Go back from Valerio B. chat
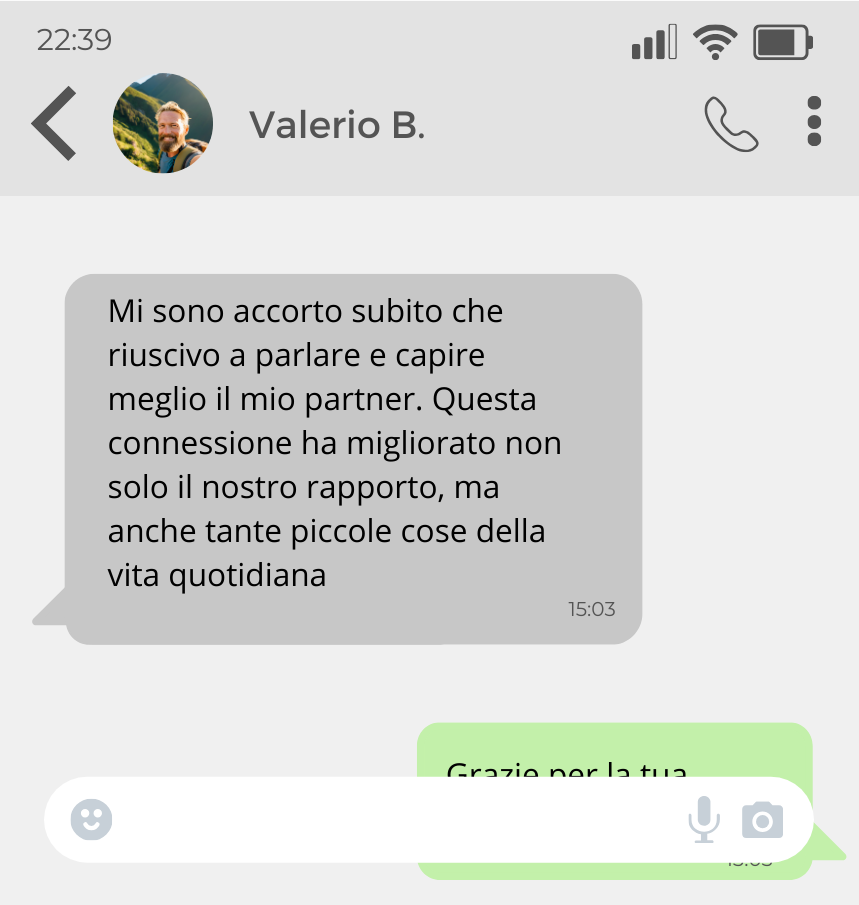 tap(54, 124)
